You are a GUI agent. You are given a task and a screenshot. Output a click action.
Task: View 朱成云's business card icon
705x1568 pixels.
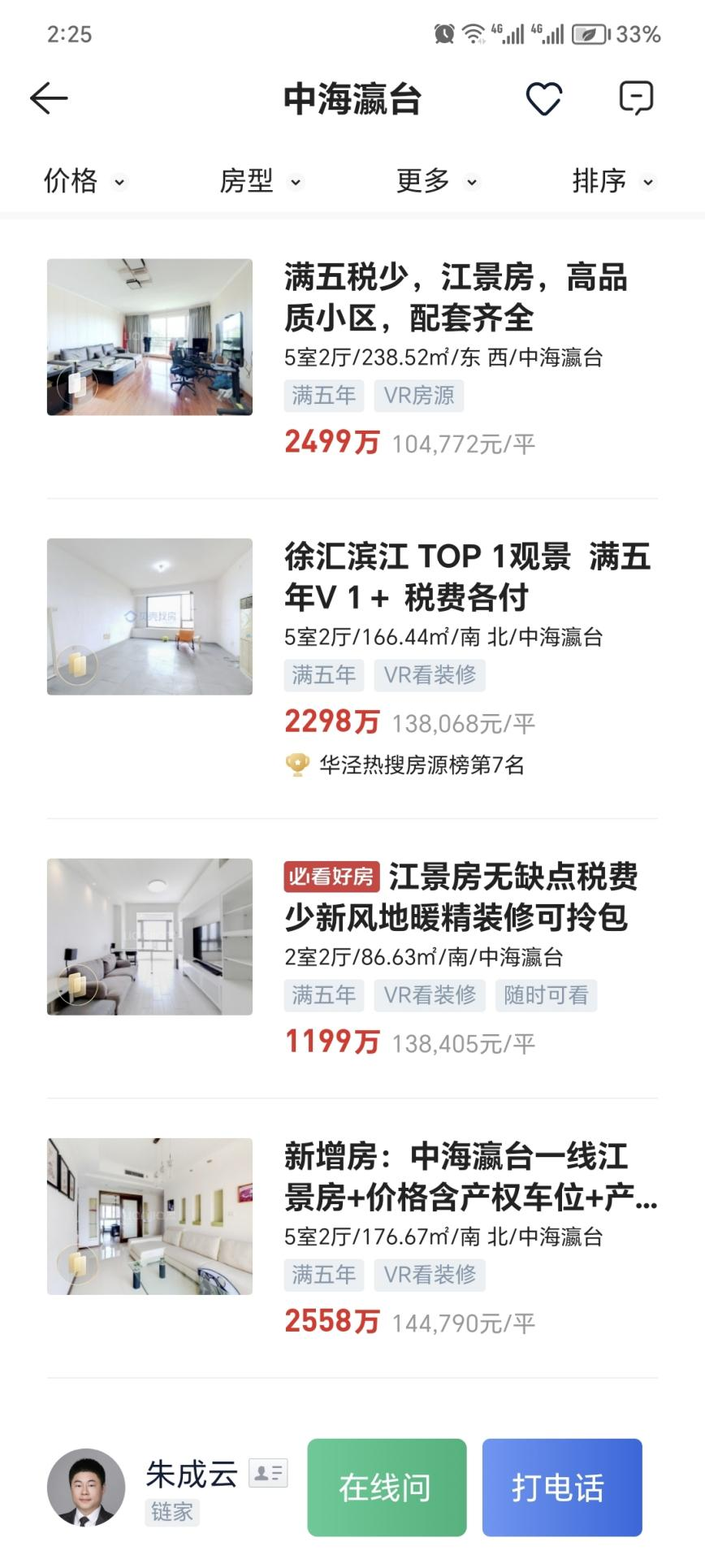pyautogui.click(x=268, y=1472)
